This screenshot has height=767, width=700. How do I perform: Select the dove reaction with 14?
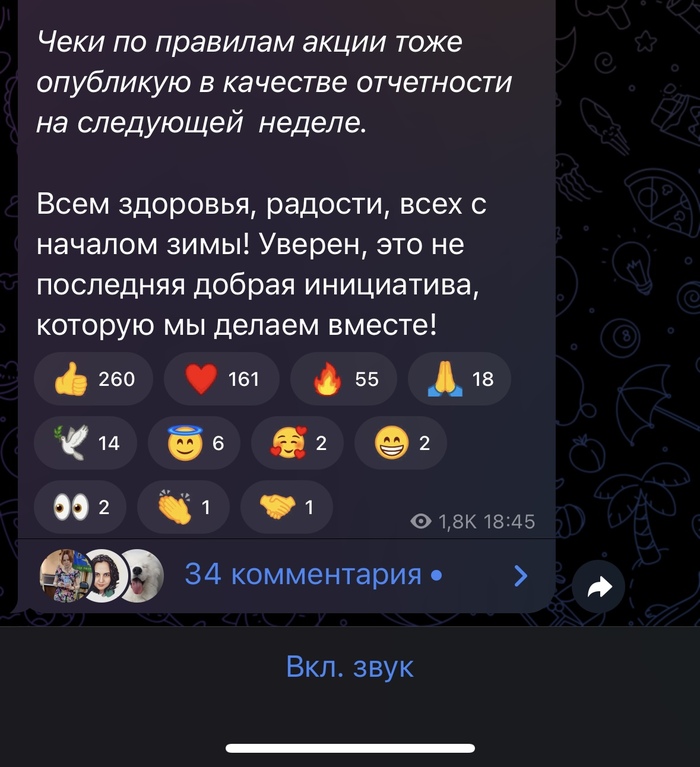pyautogui.click(x=85, y=443)
